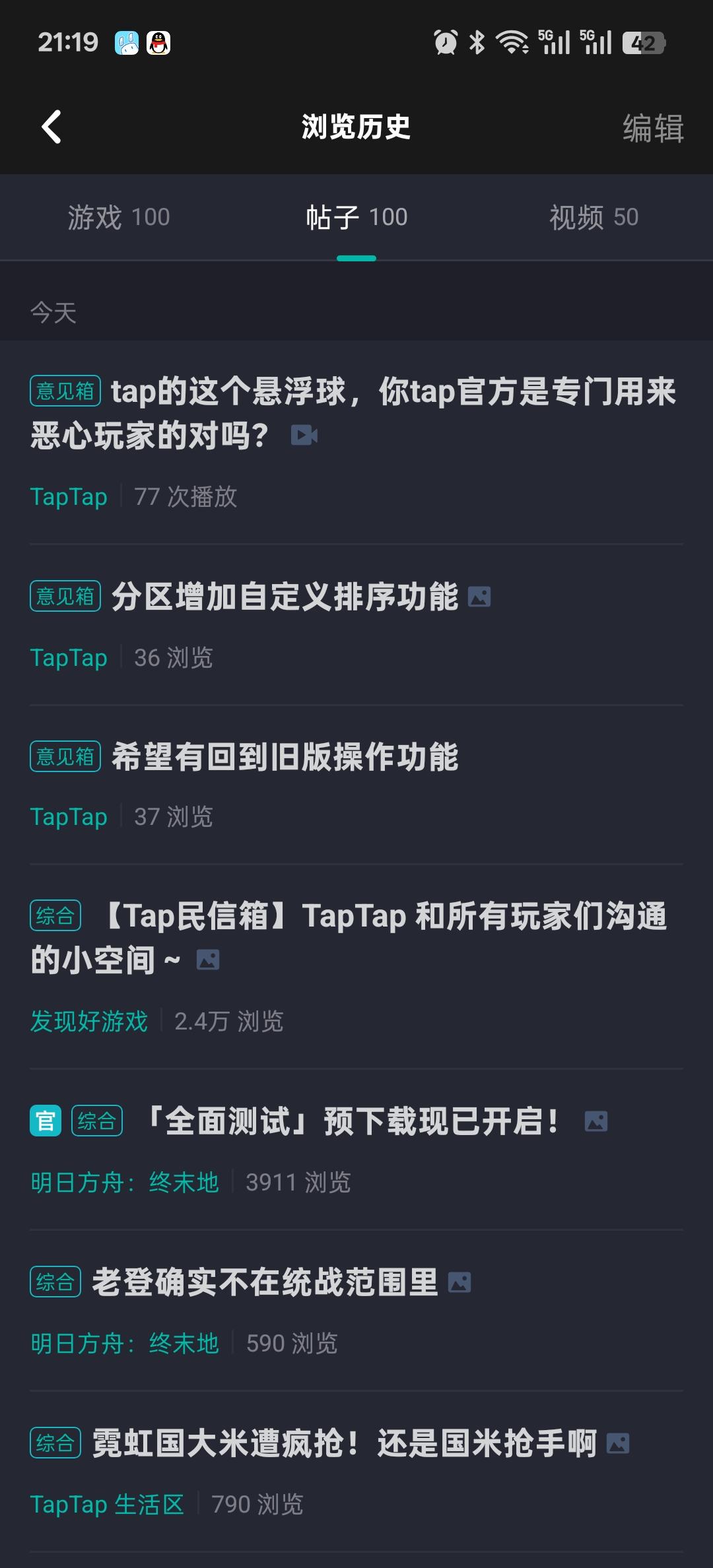Click the 意见箱 tag on the floating ball post
This screenshot has height=1568, width=713.
pos(65,391)
